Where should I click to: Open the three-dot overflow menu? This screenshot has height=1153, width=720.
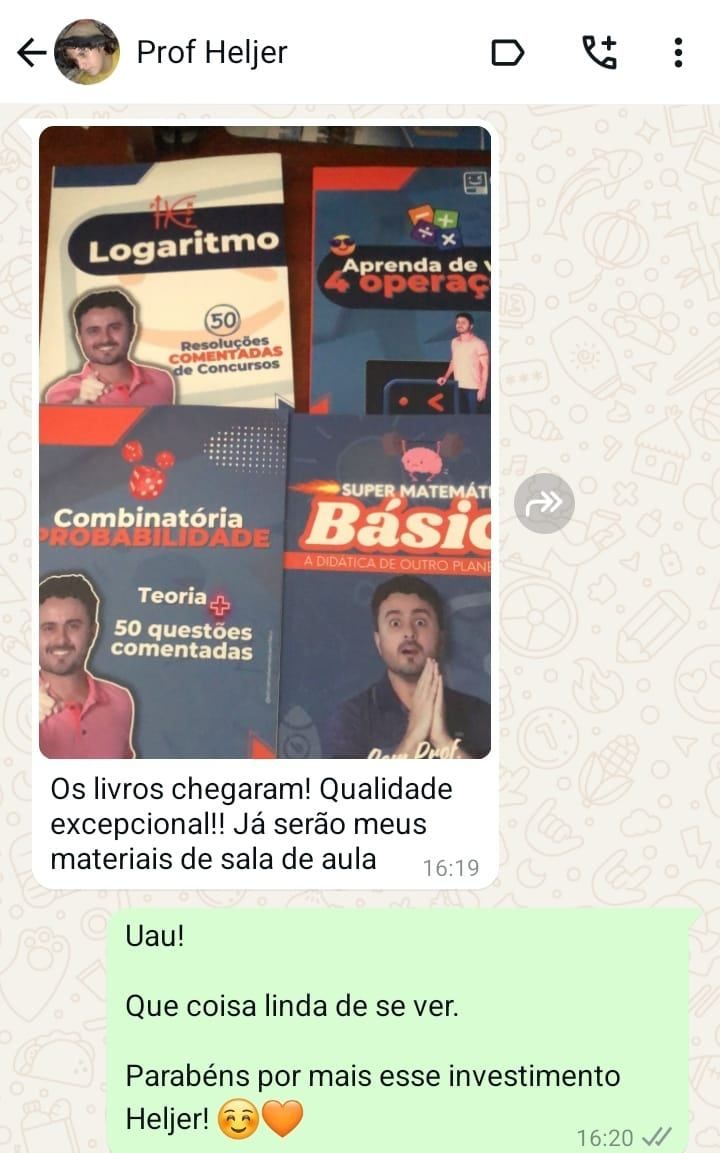click(678, 52)
